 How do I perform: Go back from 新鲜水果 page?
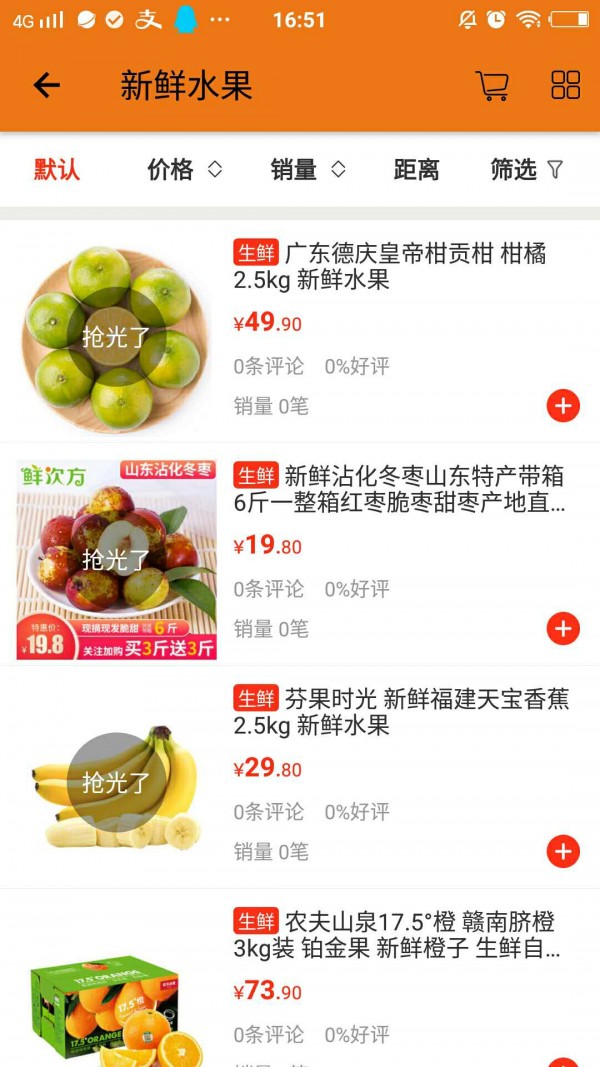click(47, 86)
